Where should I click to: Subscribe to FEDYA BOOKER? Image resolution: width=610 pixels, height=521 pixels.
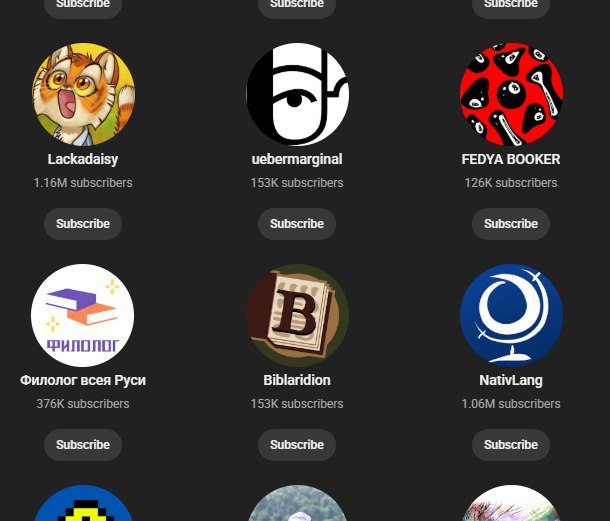(x=511, y=224)
